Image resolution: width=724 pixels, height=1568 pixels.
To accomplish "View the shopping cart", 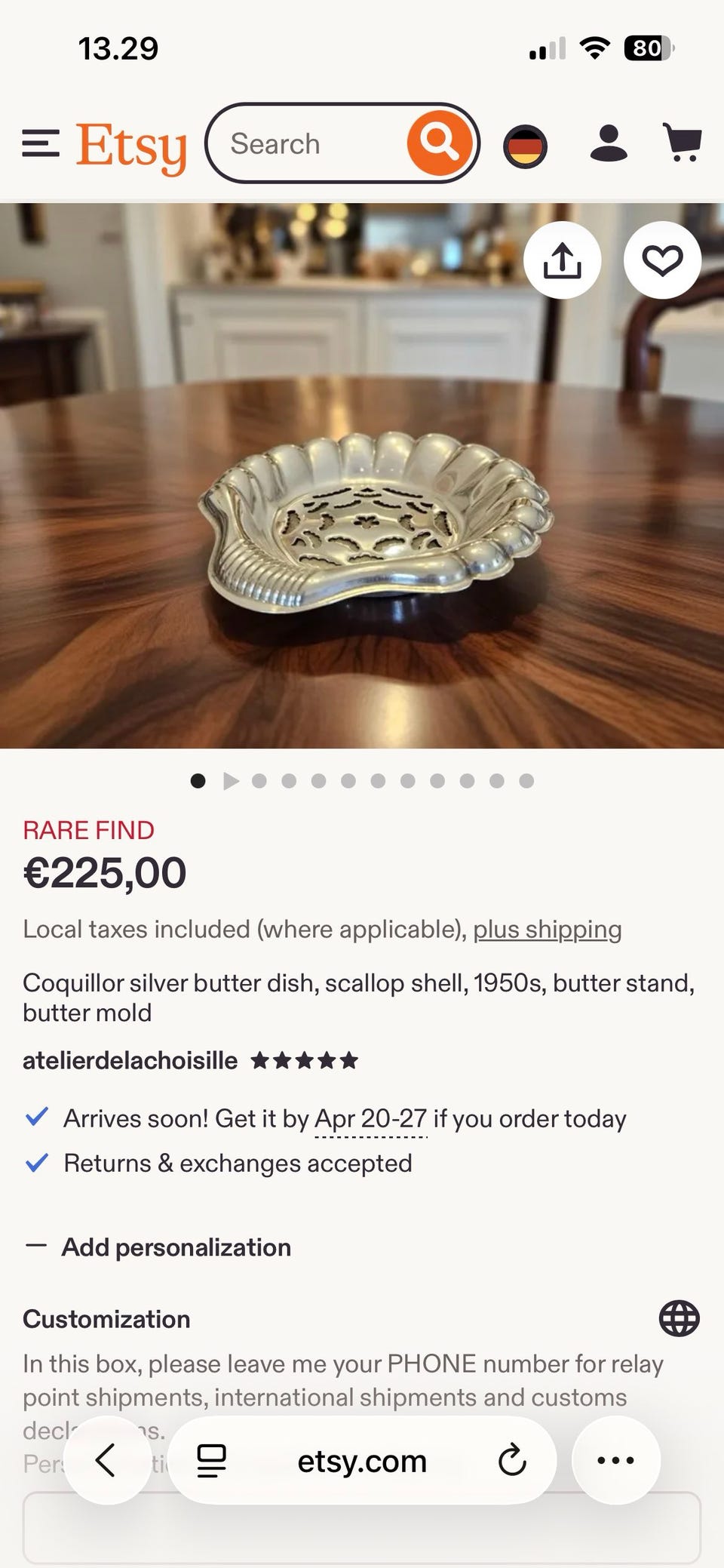I will point(683,143).
